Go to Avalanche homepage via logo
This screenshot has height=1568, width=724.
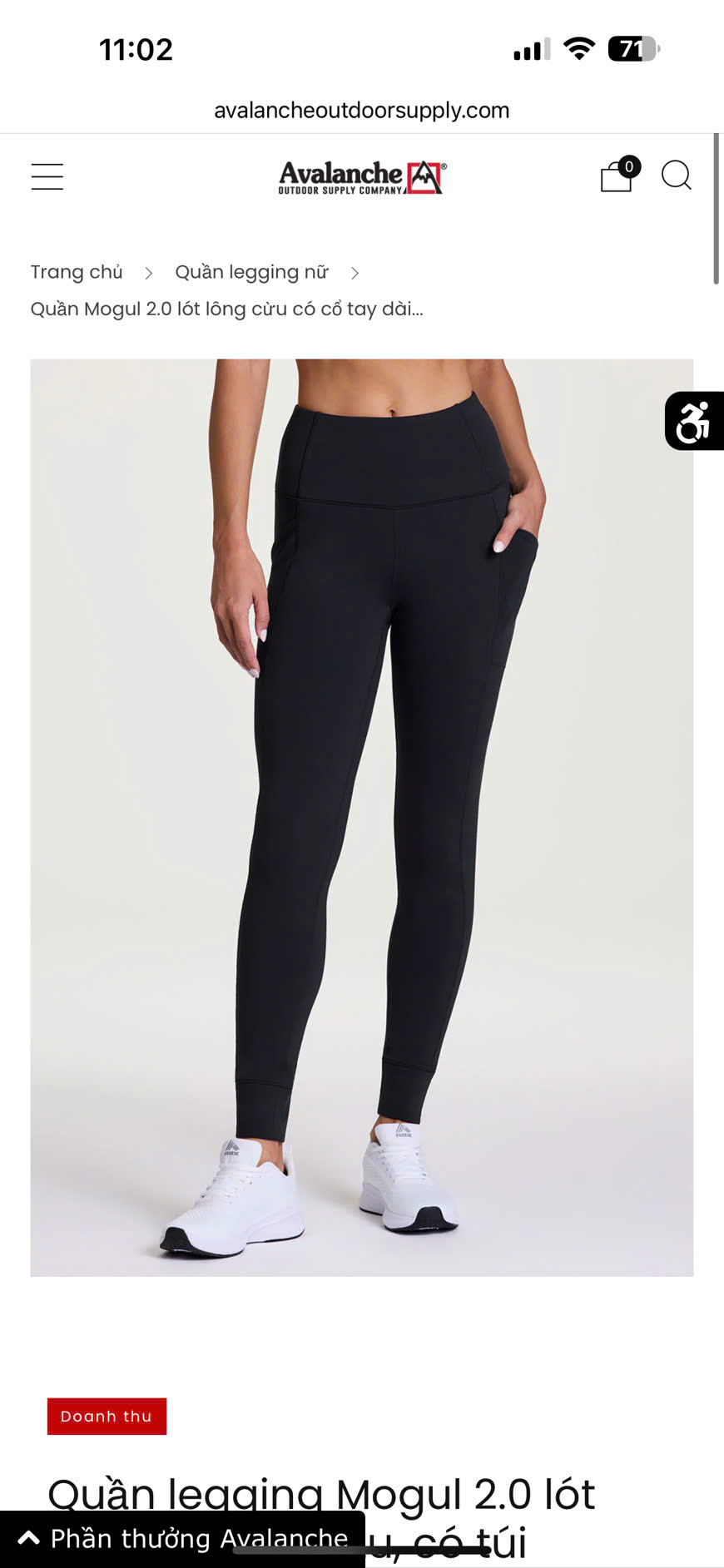(x=362, y=177)
